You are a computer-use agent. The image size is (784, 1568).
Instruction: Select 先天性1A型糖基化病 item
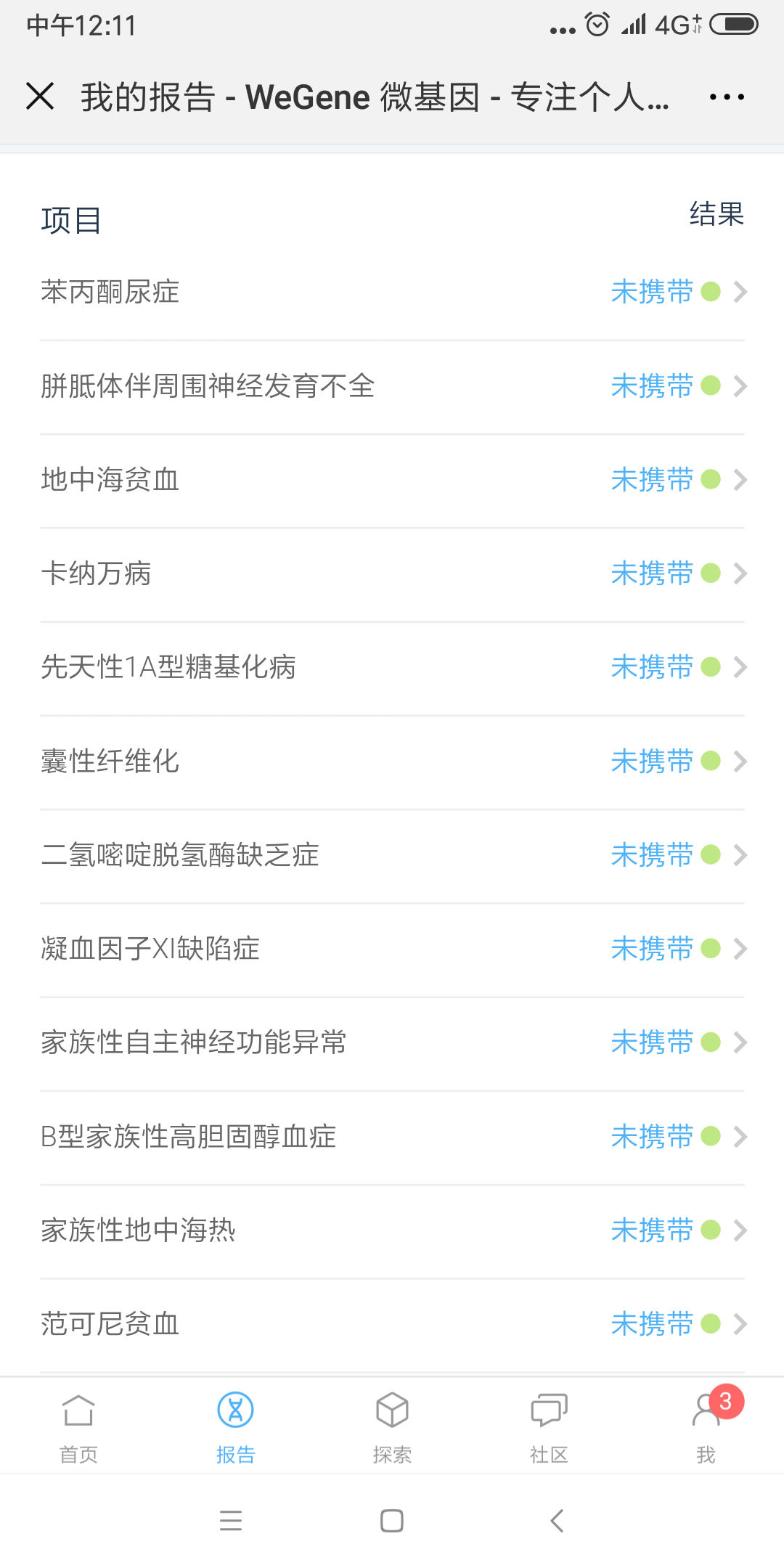click(392, 668)
